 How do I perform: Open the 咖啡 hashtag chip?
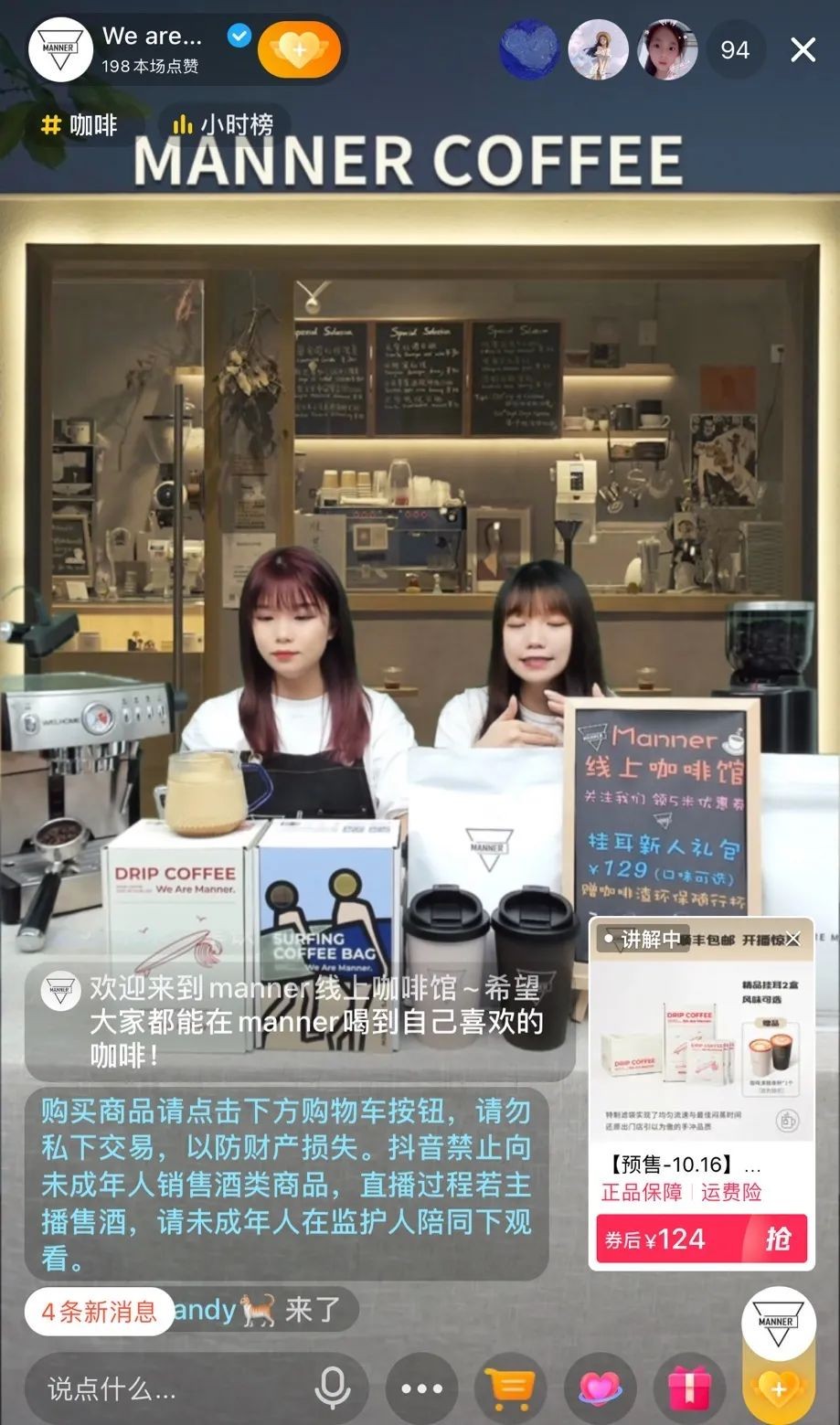(80, 125)
